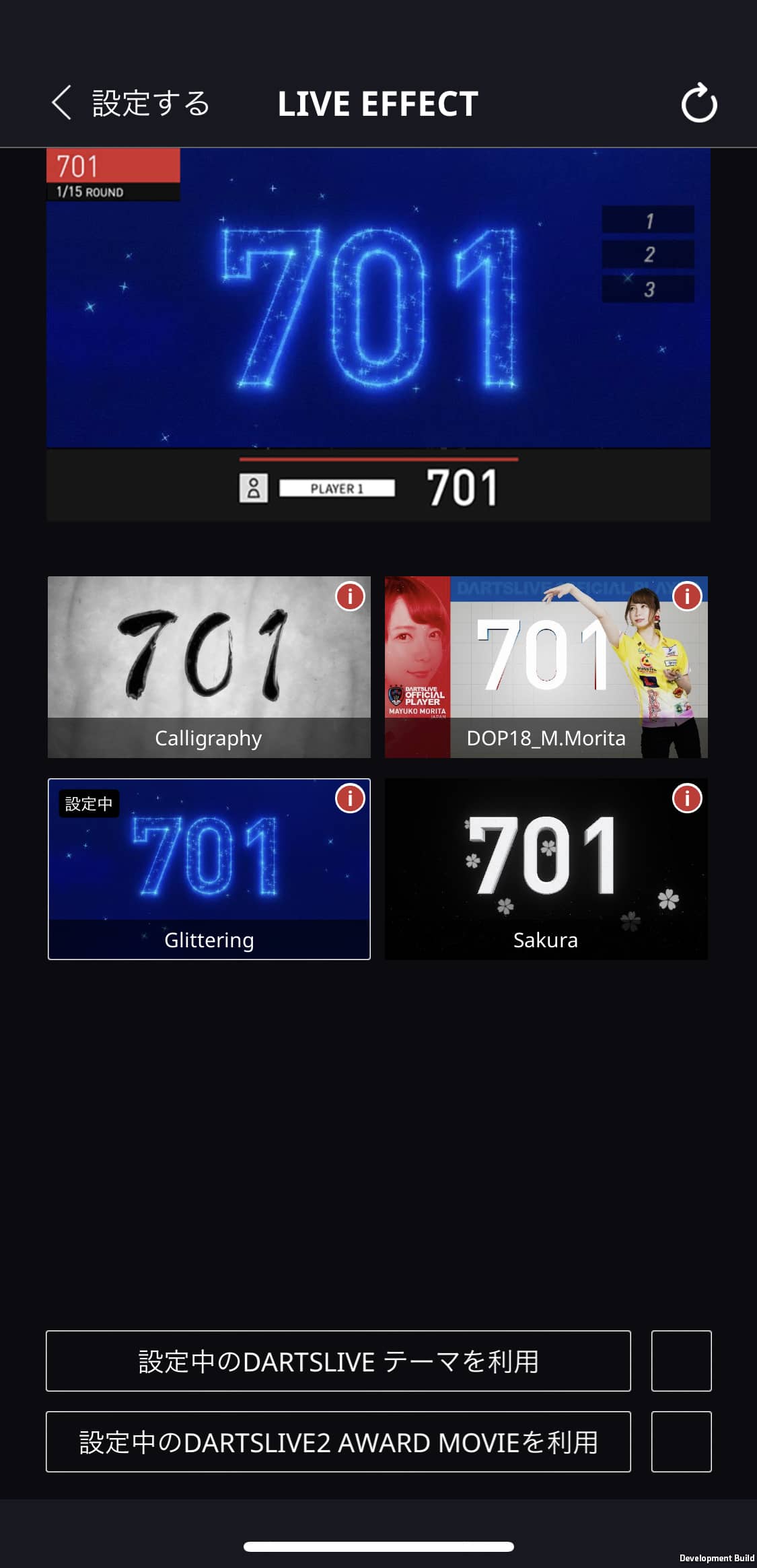Tap 設定中のDARTSLIVE2 AWARD MOVIEを利用 button
This screenshot has height=1568, width=757.
coord(338,1441)
